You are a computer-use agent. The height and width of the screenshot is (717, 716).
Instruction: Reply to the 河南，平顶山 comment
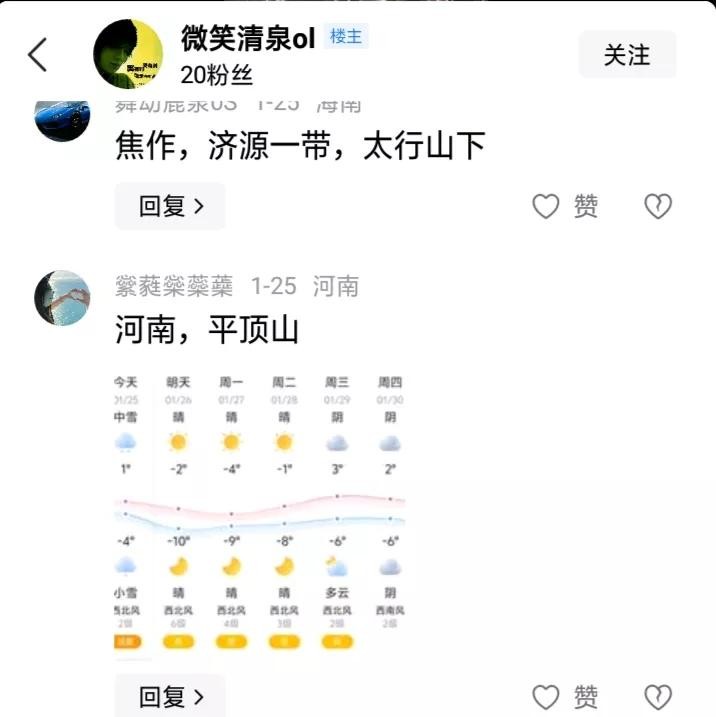tap(170, 696)
